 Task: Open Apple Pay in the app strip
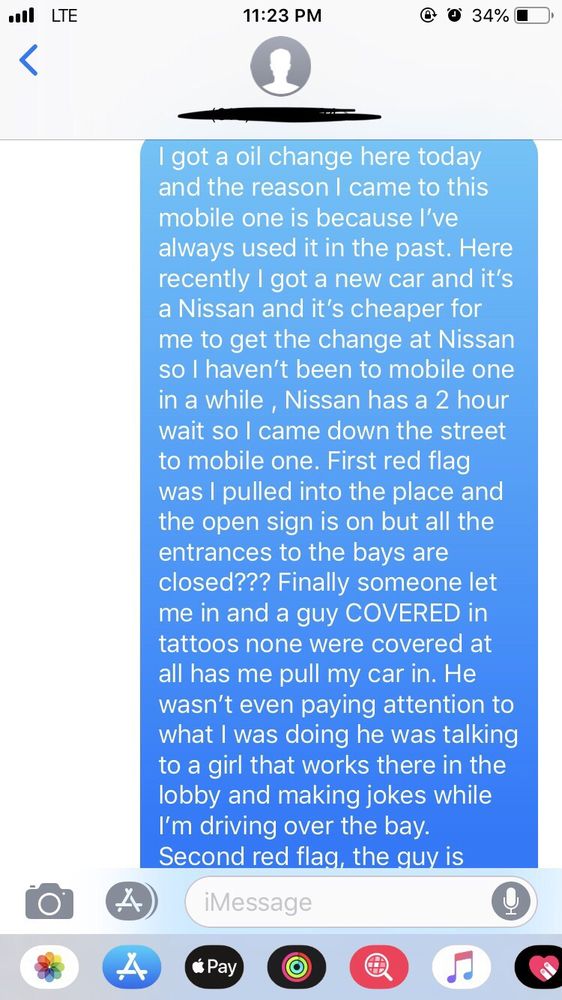214,967
